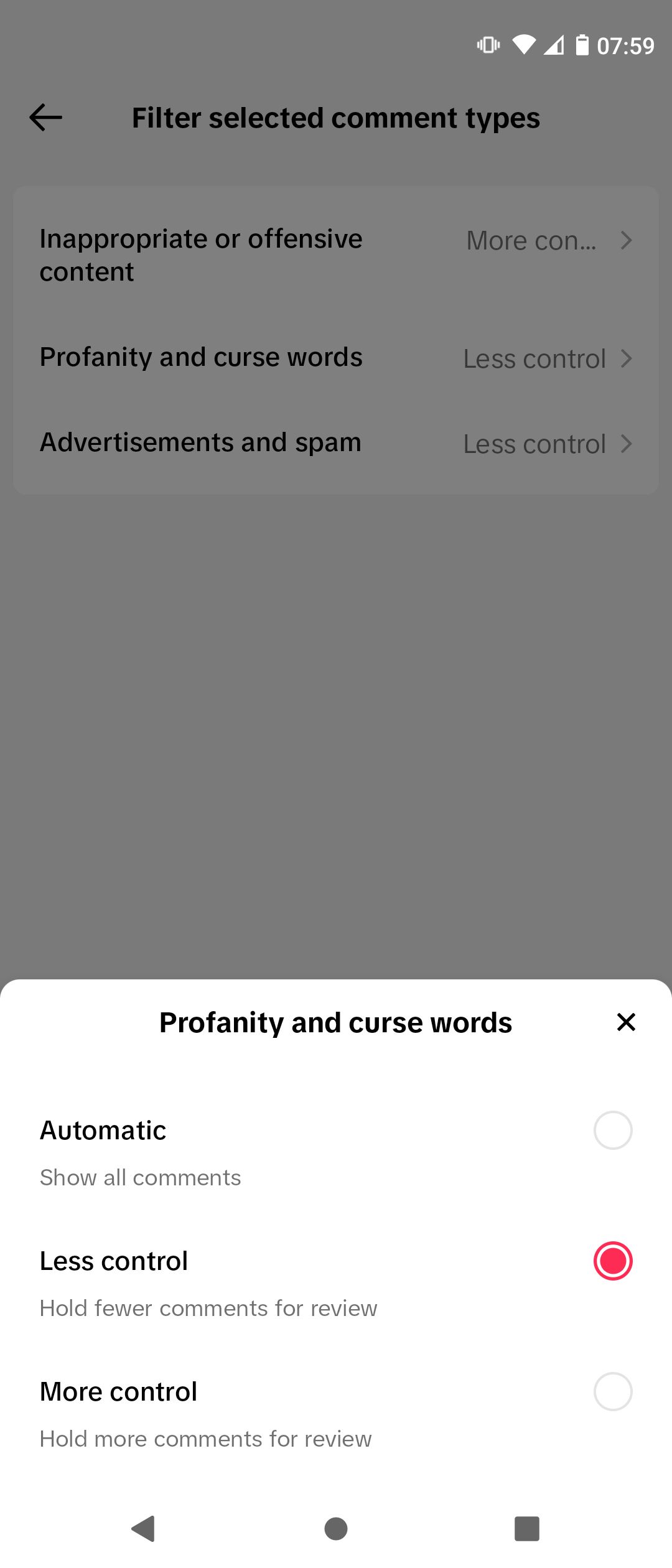Close the Profanity and curse words sheet
This screenshot has width=672, height=1568.
(625, 1022)
